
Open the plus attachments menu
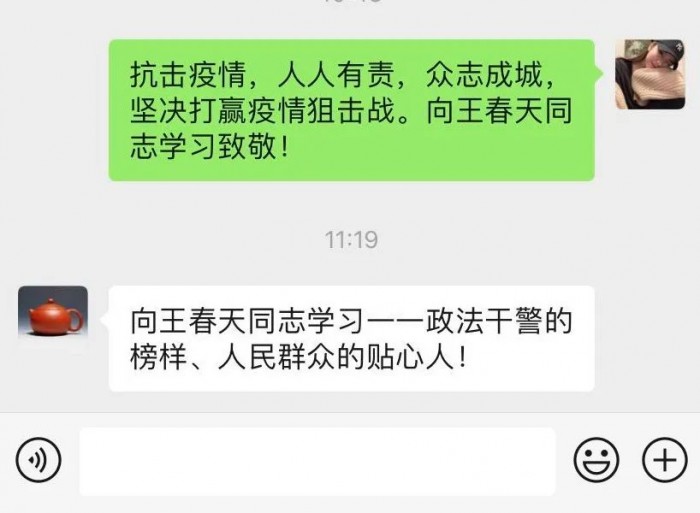point(664,460)
